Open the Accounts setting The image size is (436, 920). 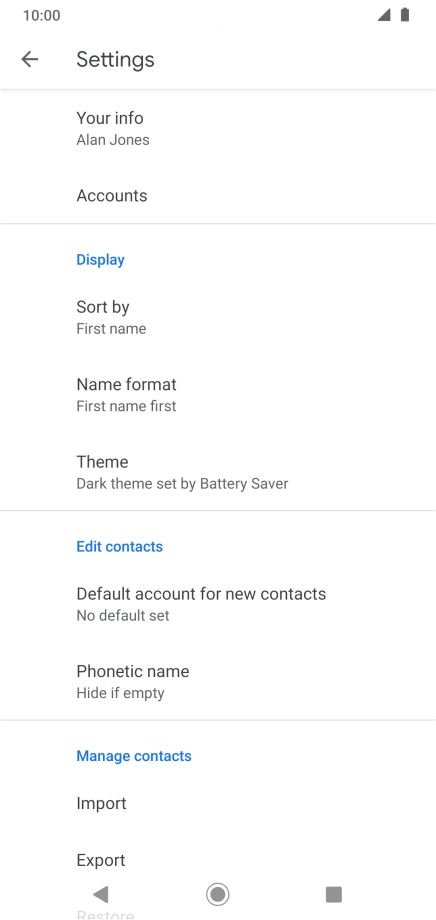(x=218, y=195)
